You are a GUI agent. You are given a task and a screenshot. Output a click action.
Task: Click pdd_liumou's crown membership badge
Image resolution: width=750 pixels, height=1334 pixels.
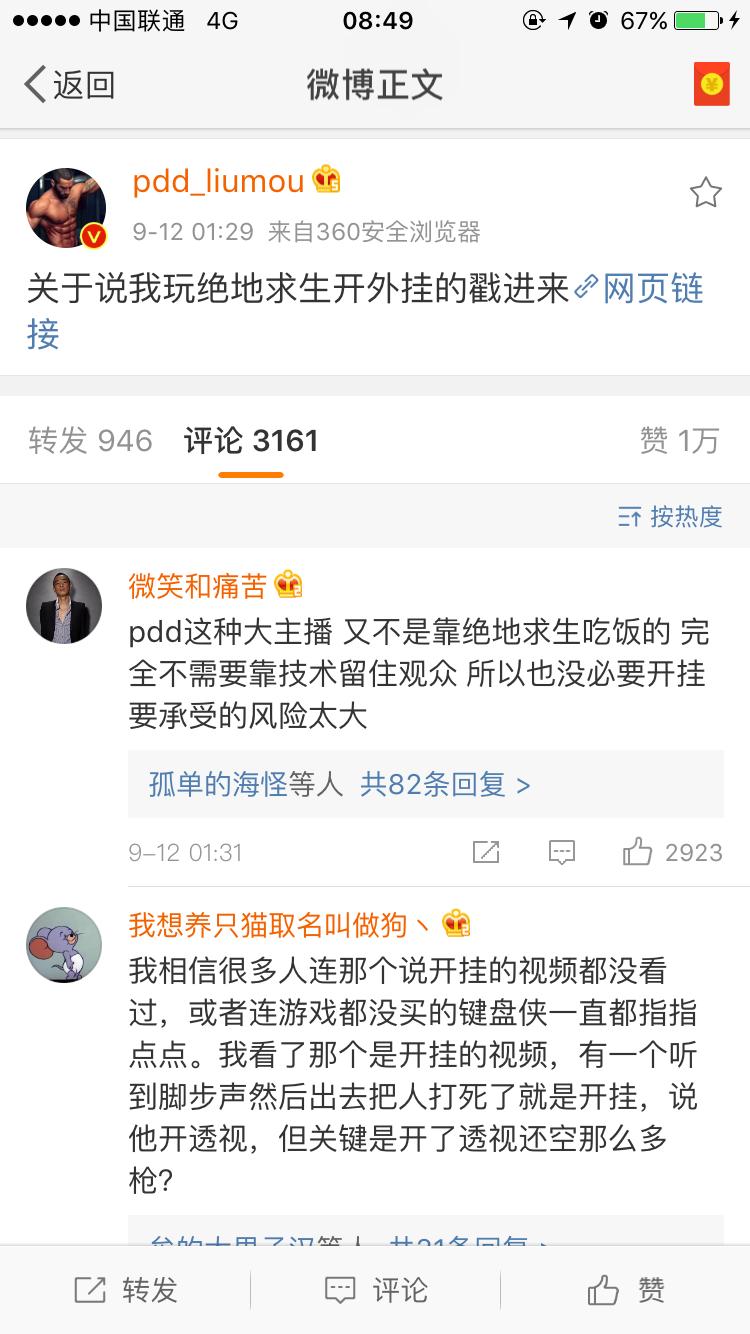[324, 180]
